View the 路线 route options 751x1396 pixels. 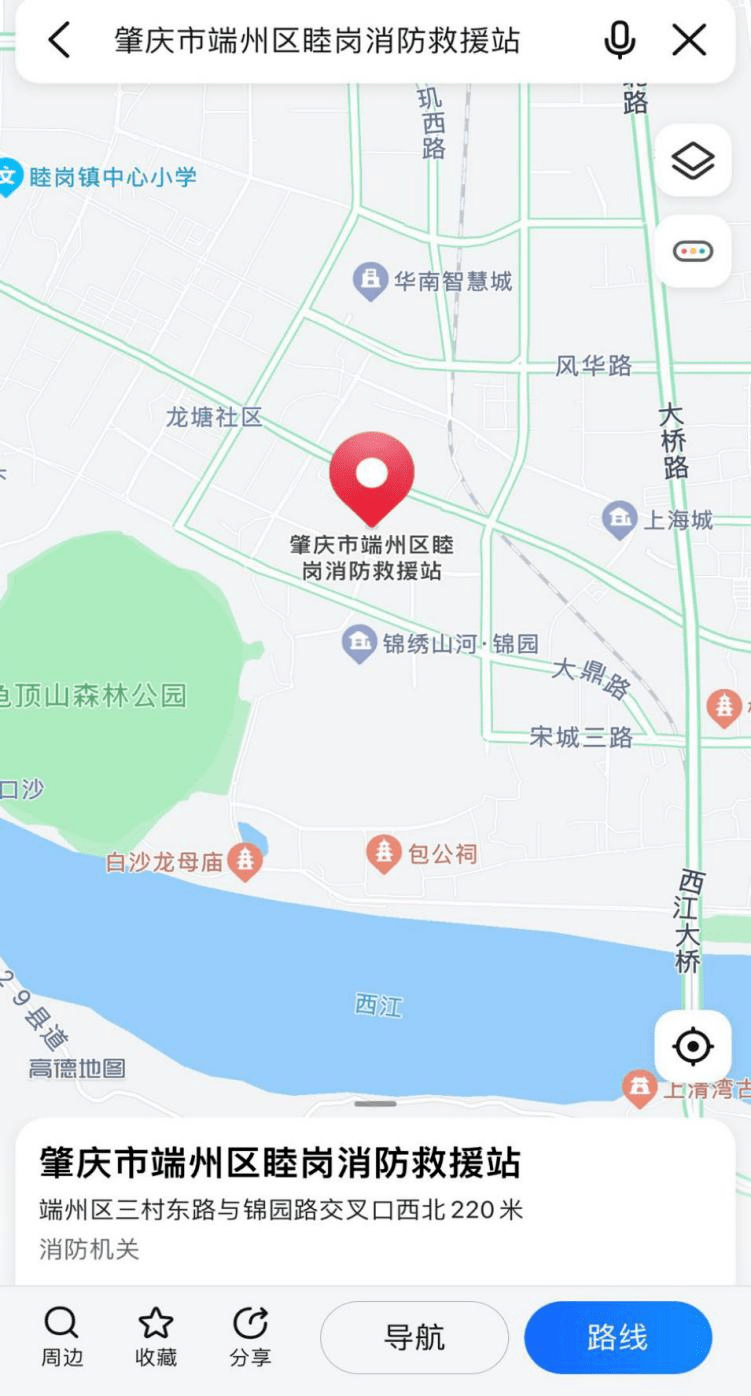[617, 1337]
